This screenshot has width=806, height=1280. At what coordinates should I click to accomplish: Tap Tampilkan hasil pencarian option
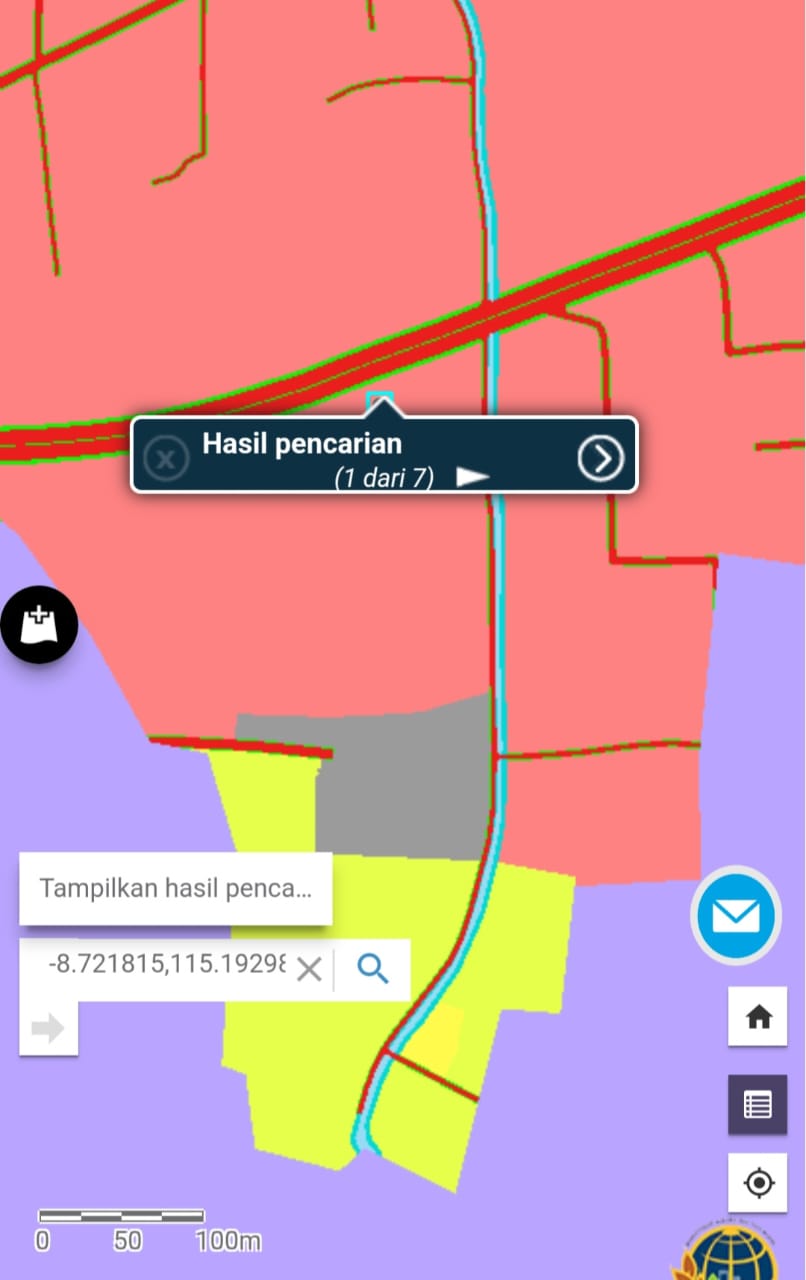[175, 888]
